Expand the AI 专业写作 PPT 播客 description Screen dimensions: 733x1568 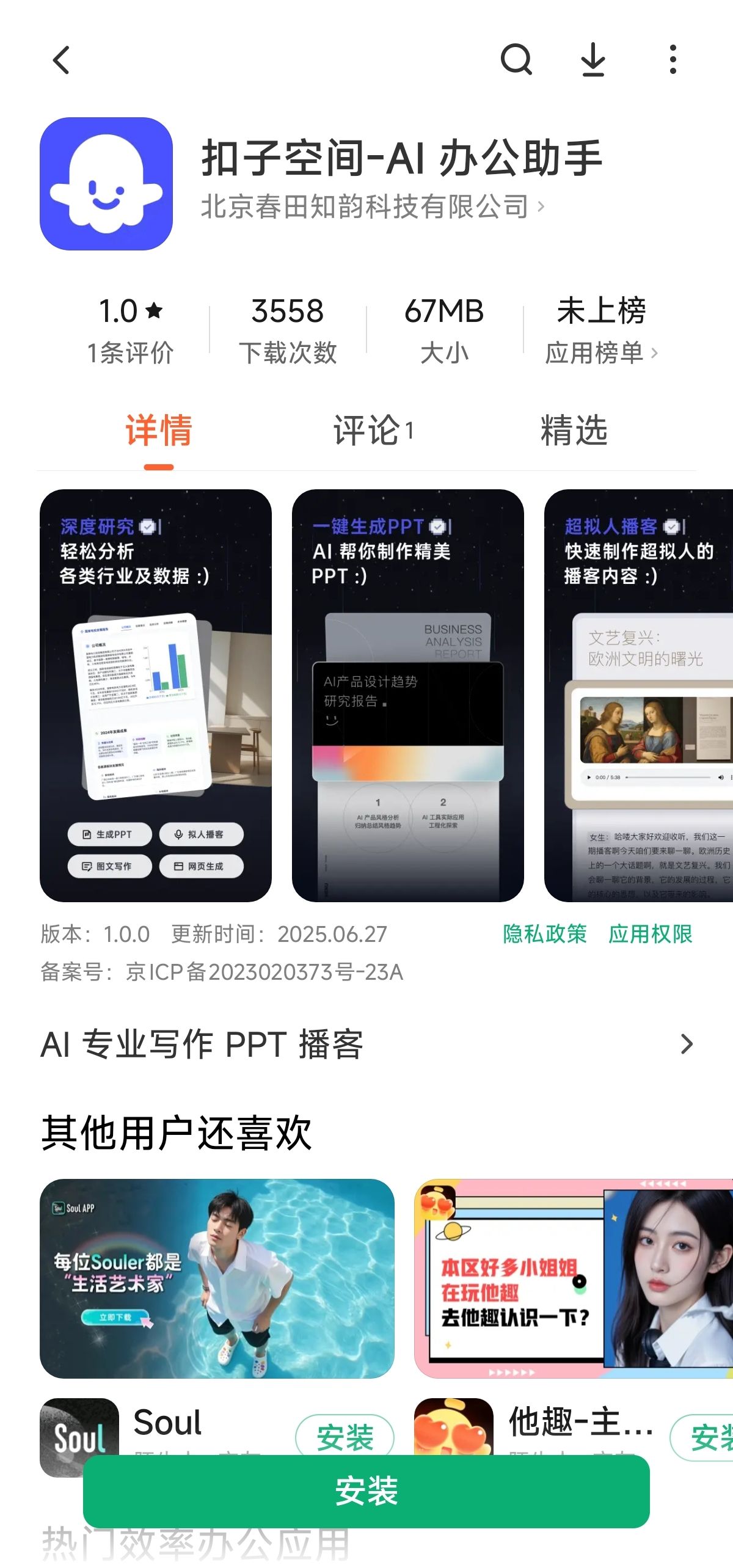point(366,1044)
